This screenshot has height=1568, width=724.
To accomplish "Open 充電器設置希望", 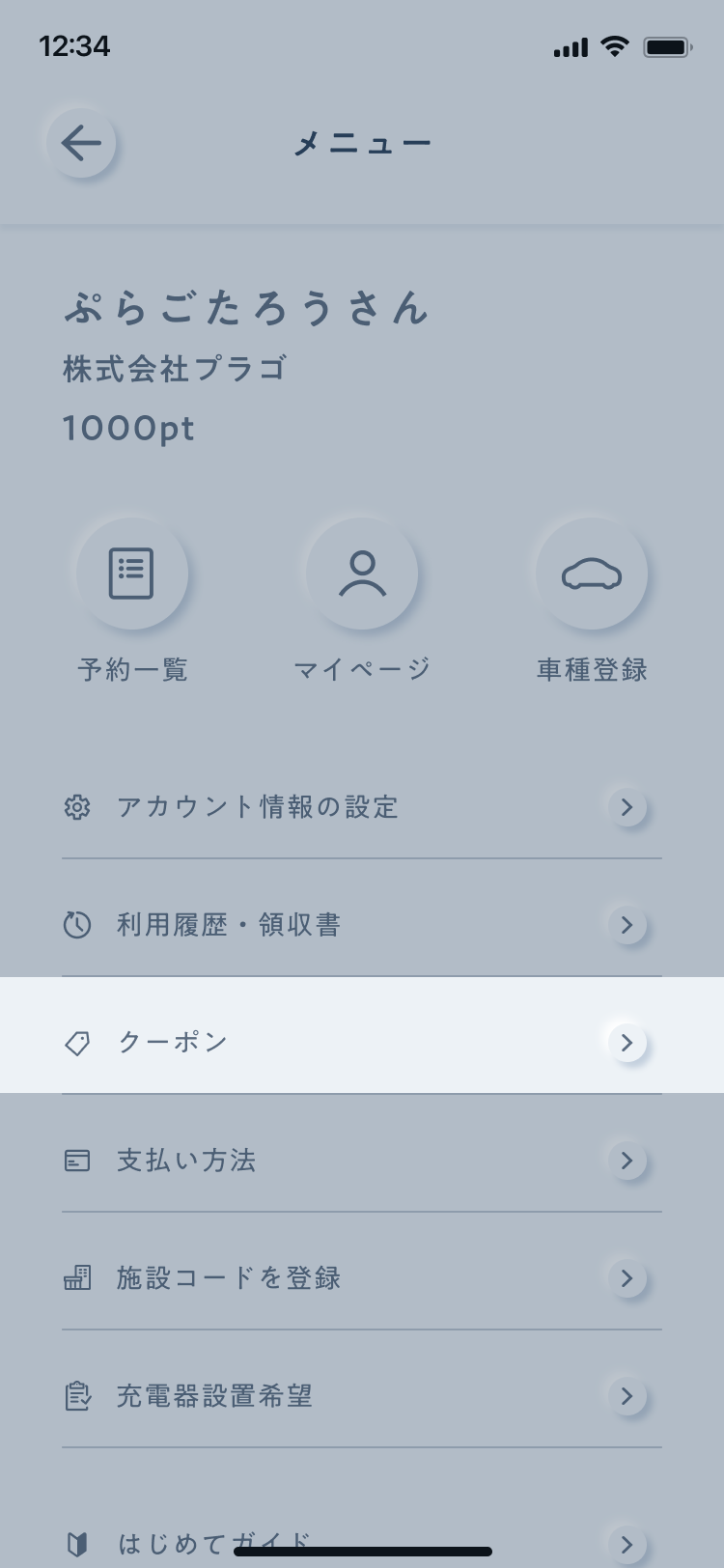I will click(x=362, y=1396).
